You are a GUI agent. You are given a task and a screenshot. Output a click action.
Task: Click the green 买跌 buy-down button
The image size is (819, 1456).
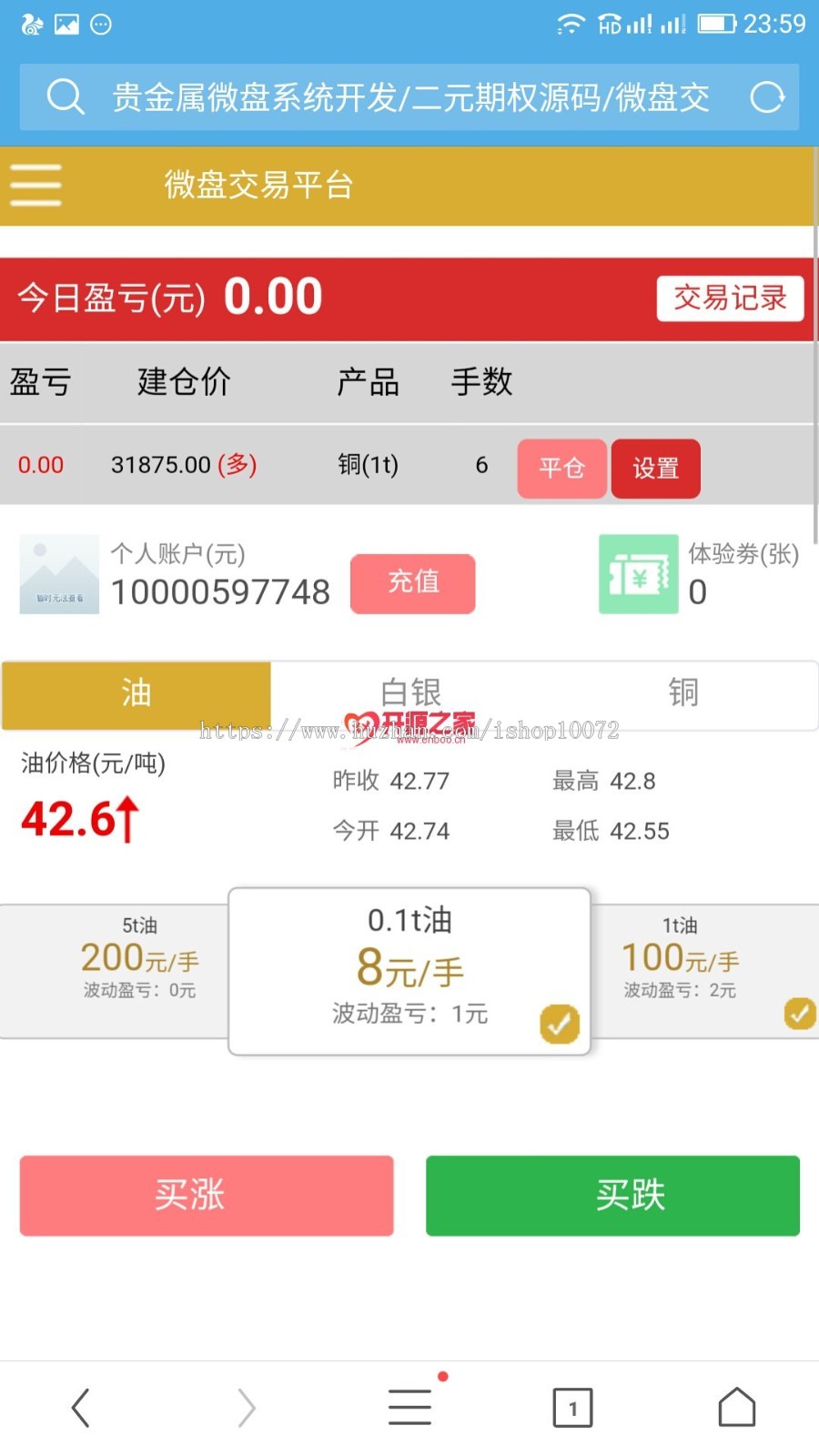(x=612, y=1196)
